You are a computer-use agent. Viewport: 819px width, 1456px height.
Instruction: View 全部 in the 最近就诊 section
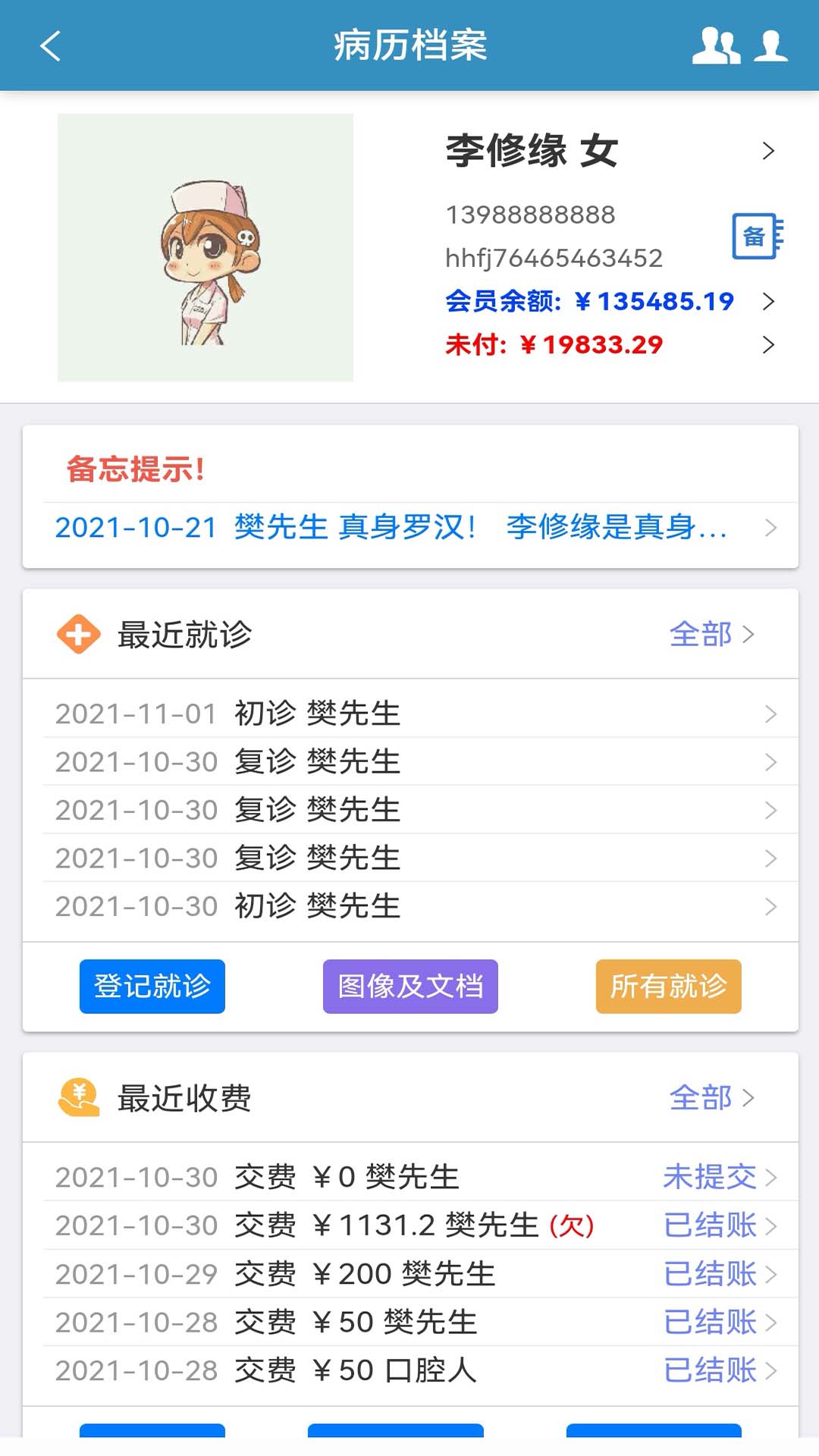[x=711, y=634]
